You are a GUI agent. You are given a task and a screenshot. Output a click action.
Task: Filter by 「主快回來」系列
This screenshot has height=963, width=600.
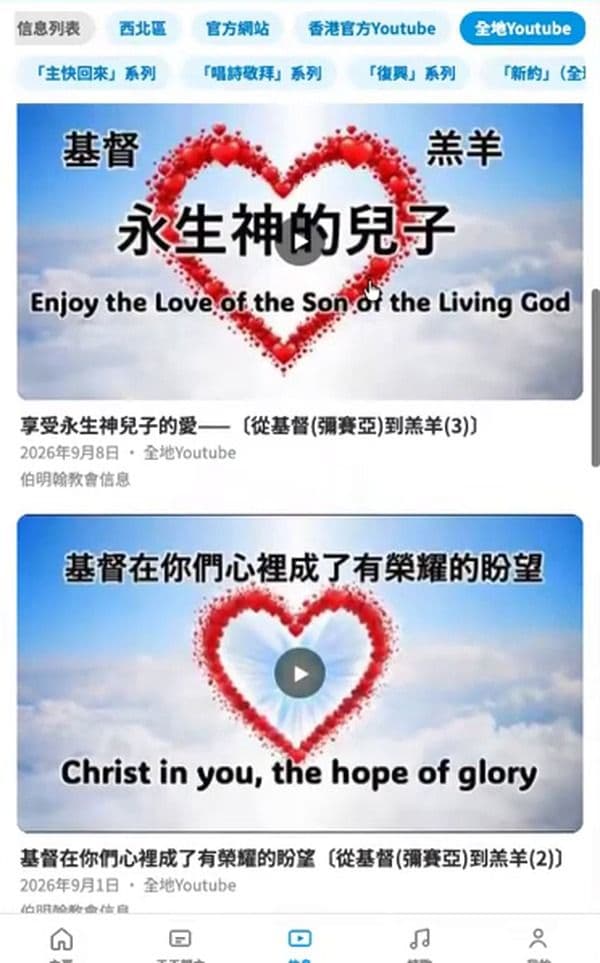coord(95,74)
